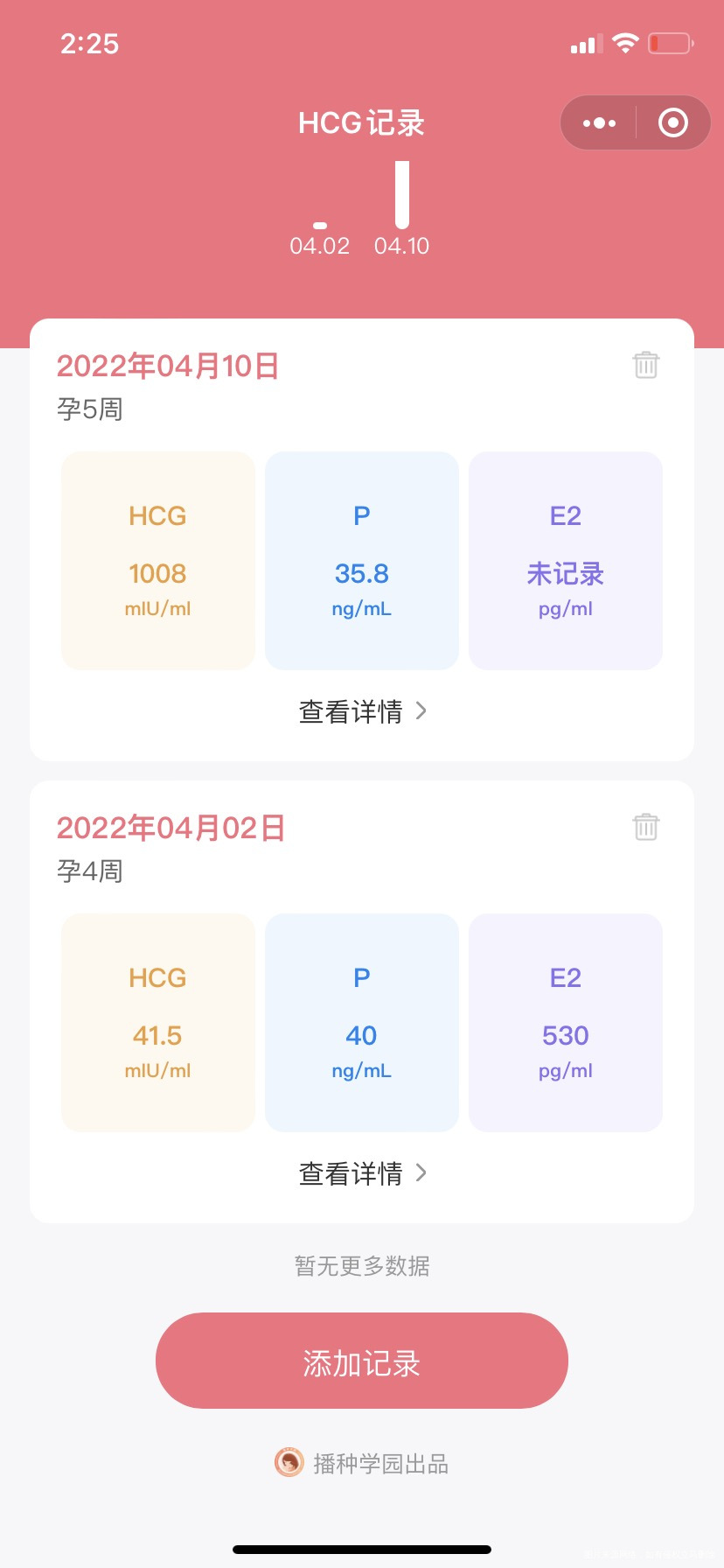Tap the HCG 记录 title

[361, 122]
